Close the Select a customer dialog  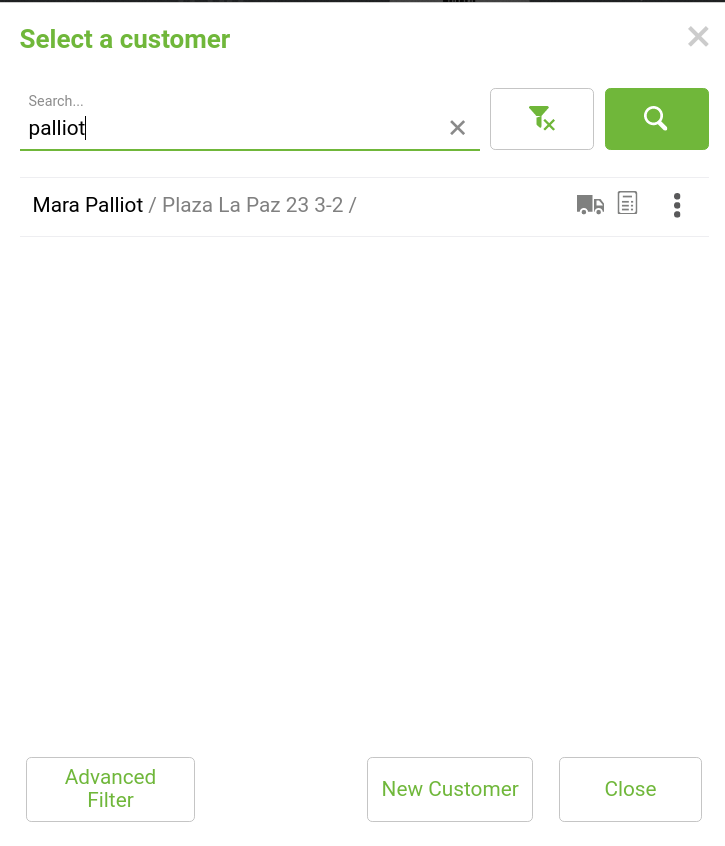(698, 38)
